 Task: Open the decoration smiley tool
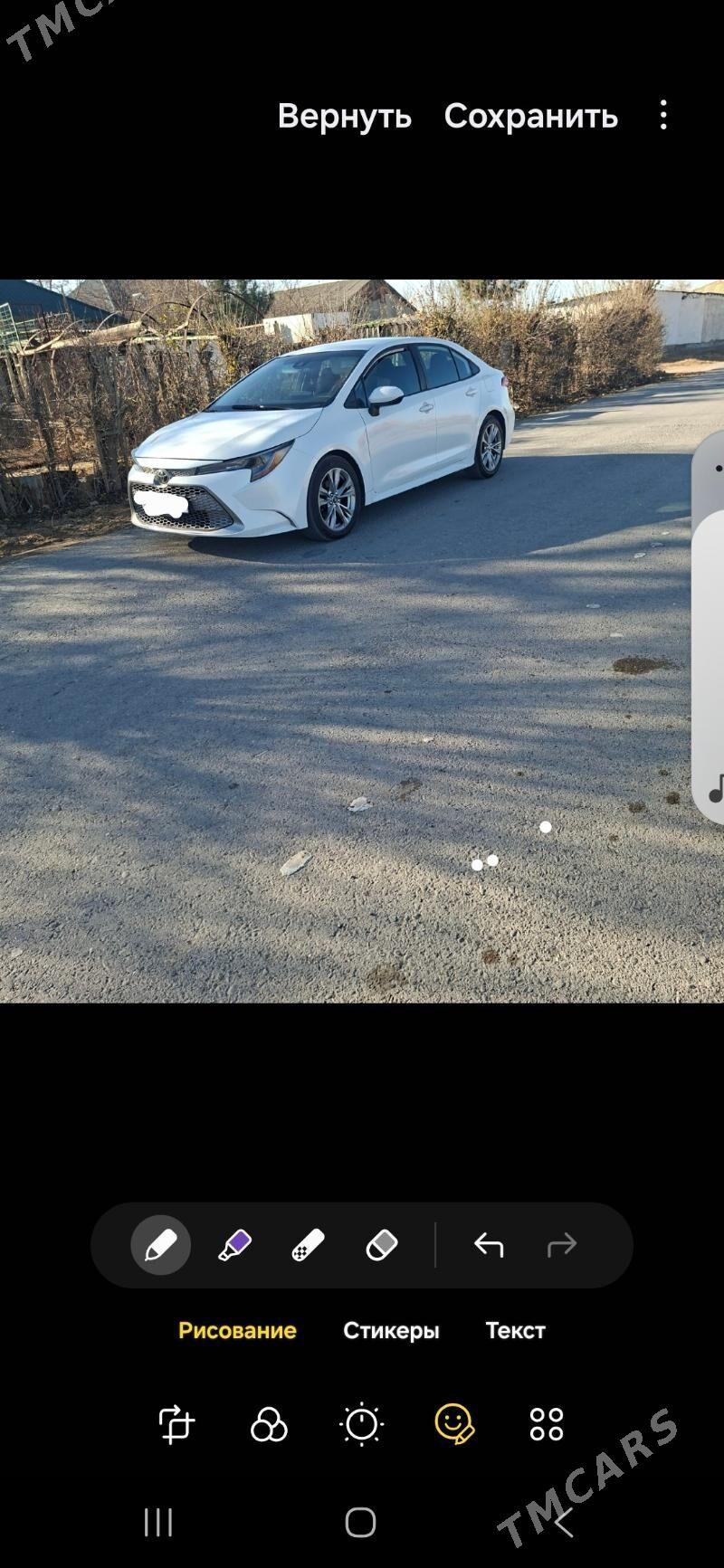click(453, 1423)
